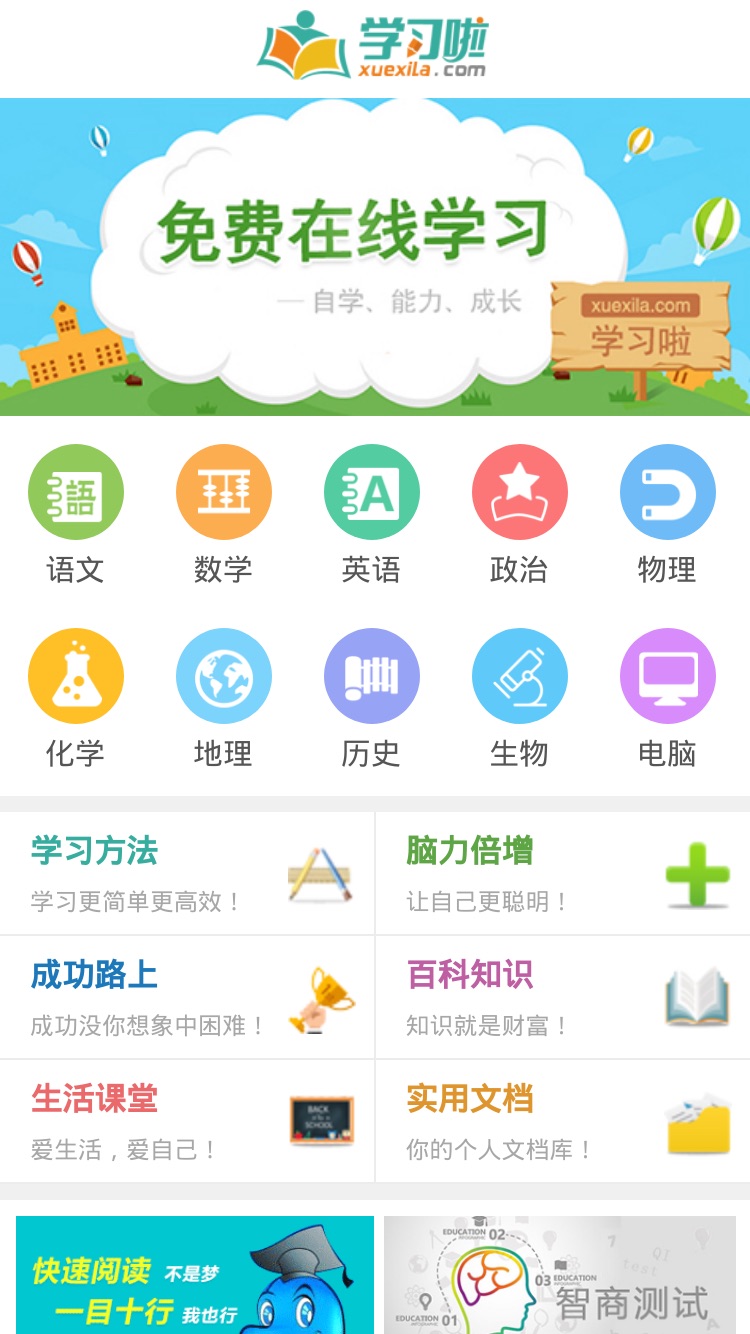This screenshot has width=750, height=1334.
Task: Open the 学习方法 section
Action: pyautogui.click(x=187, y=873)
